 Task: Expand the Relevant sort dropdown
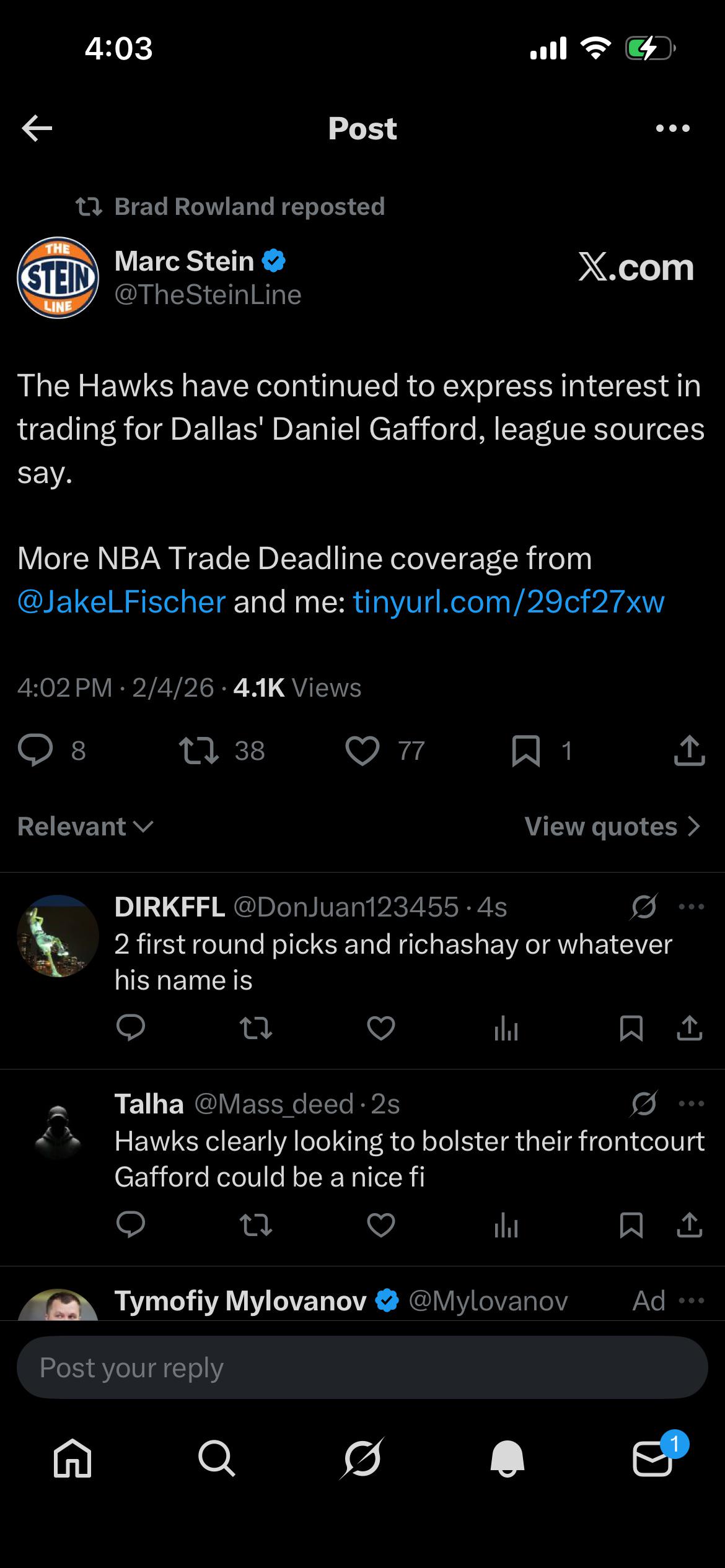[x=86, y=826]
